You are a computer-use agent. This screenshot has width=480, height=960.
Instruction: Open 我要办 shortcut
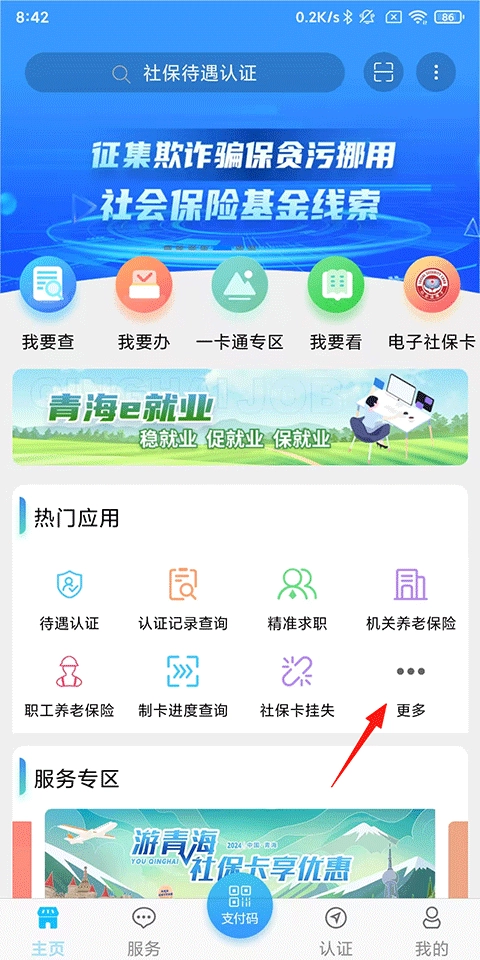(144, 304)
